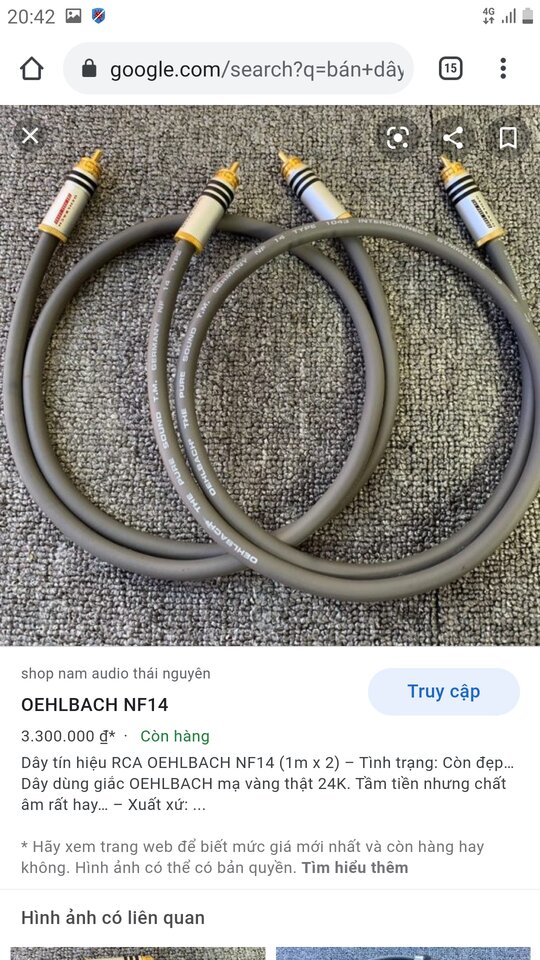Open the first related image thumbnail
The width and height of the screenshot is (540, 960).
pyautogui.click(x=138, y=953)
